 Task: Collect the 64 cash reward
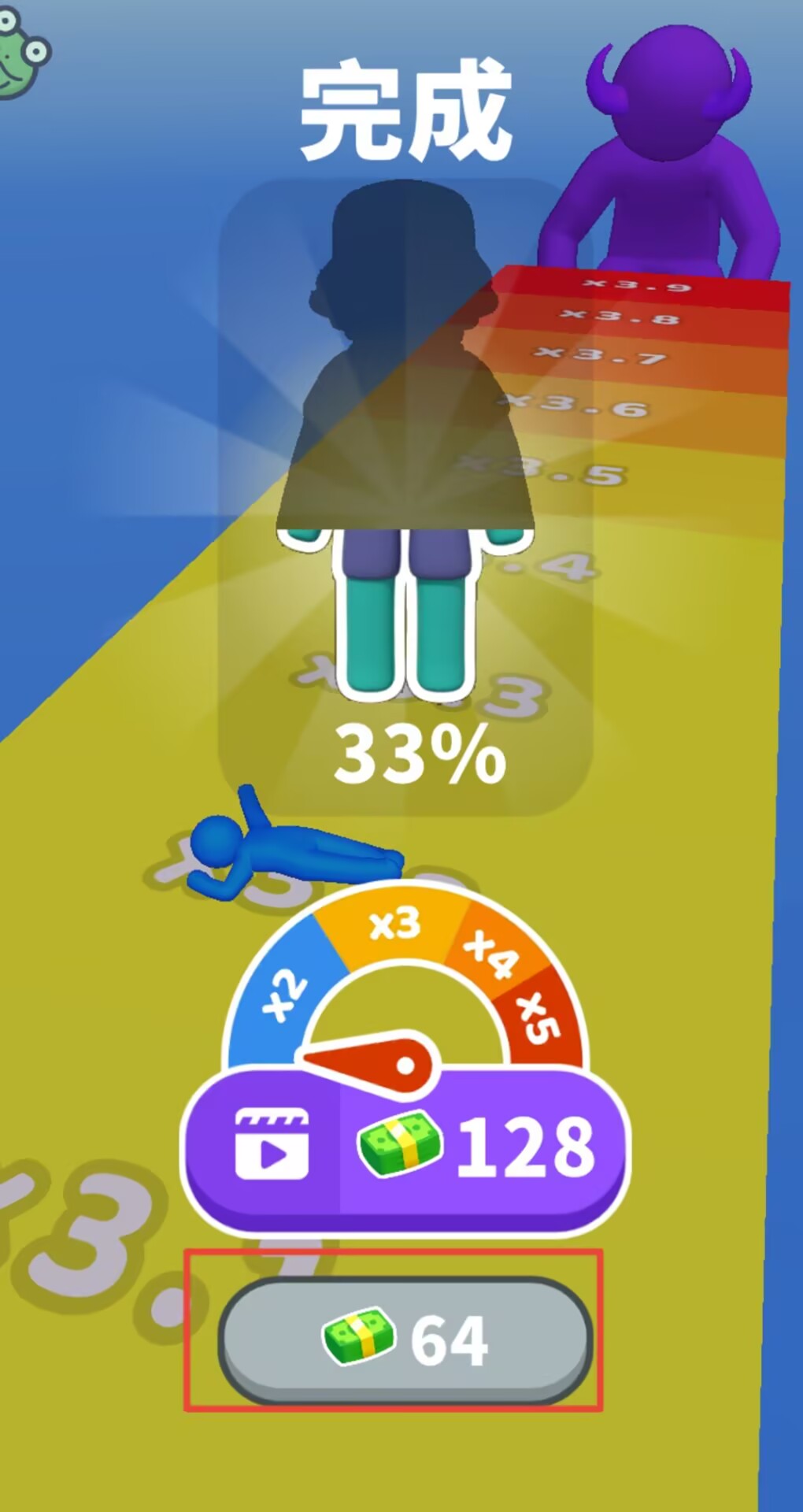point(405,1340)
